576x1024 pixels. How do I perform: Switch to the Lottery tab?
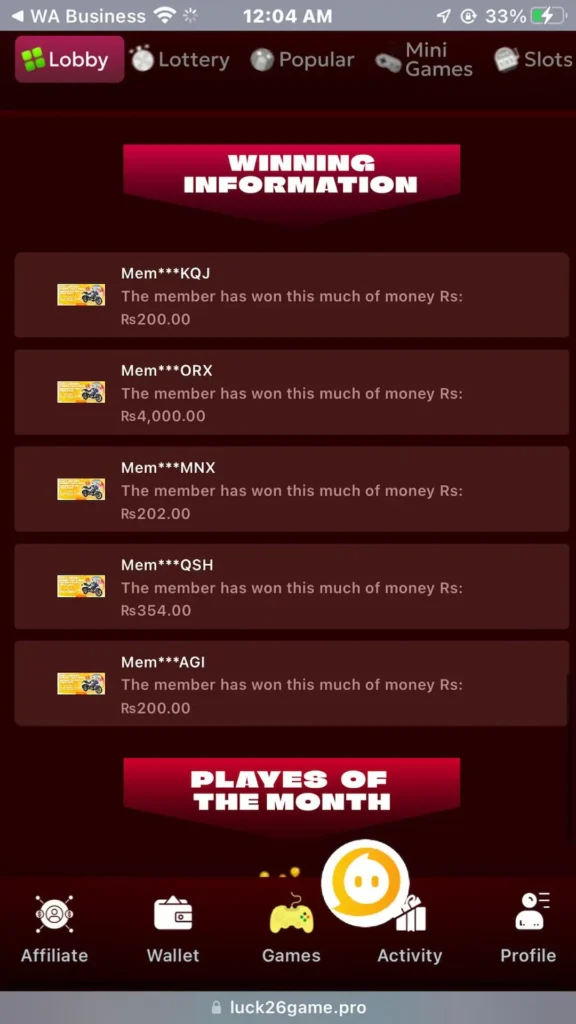point(180,60)
